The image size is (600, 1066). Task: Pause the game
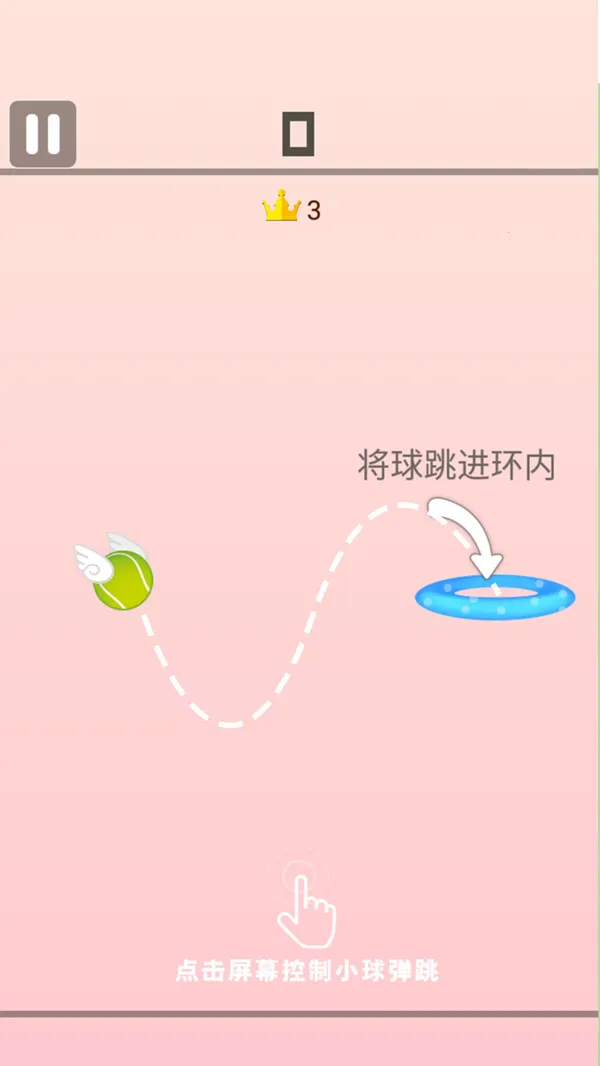pos(43,134)
